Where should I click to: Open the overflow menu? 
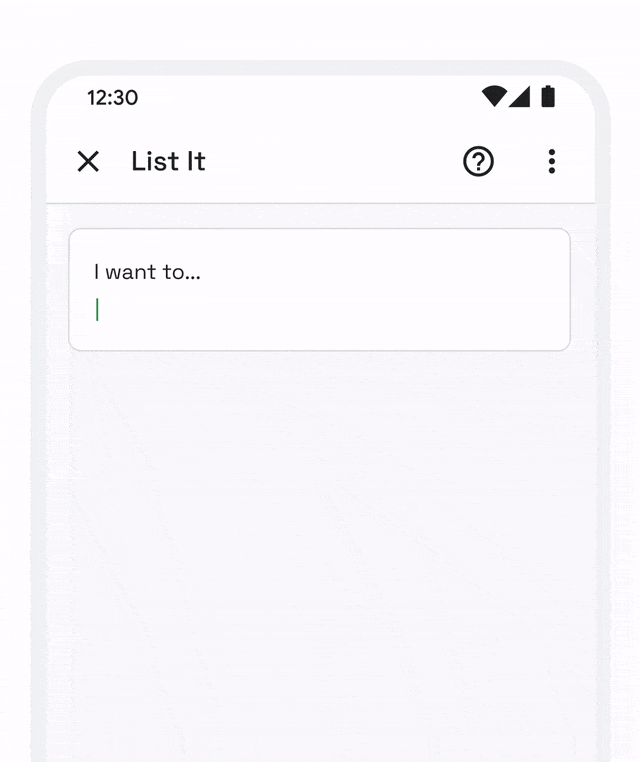(x=551, y=162)
